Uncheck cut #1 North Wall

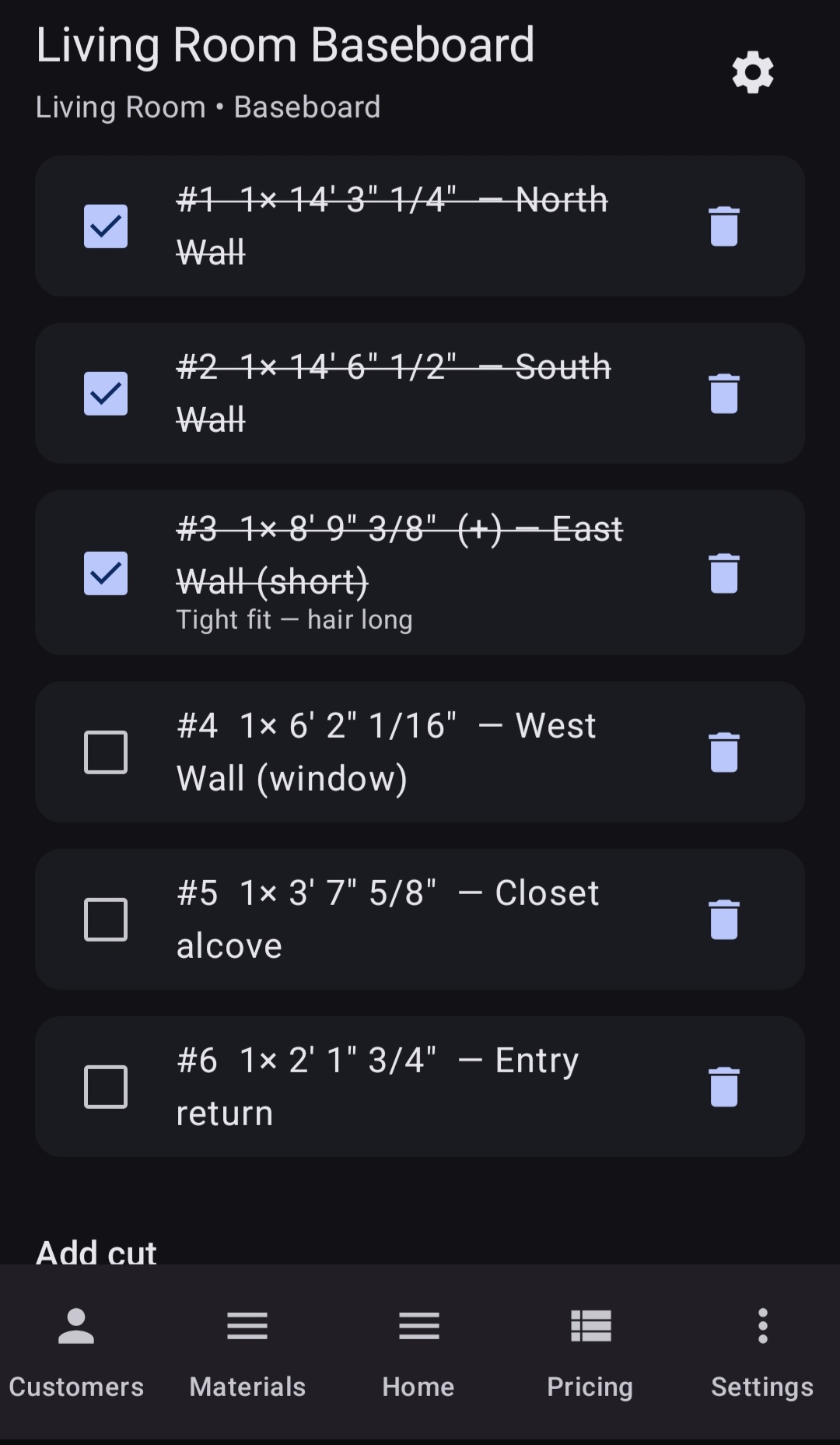point(106,226)
